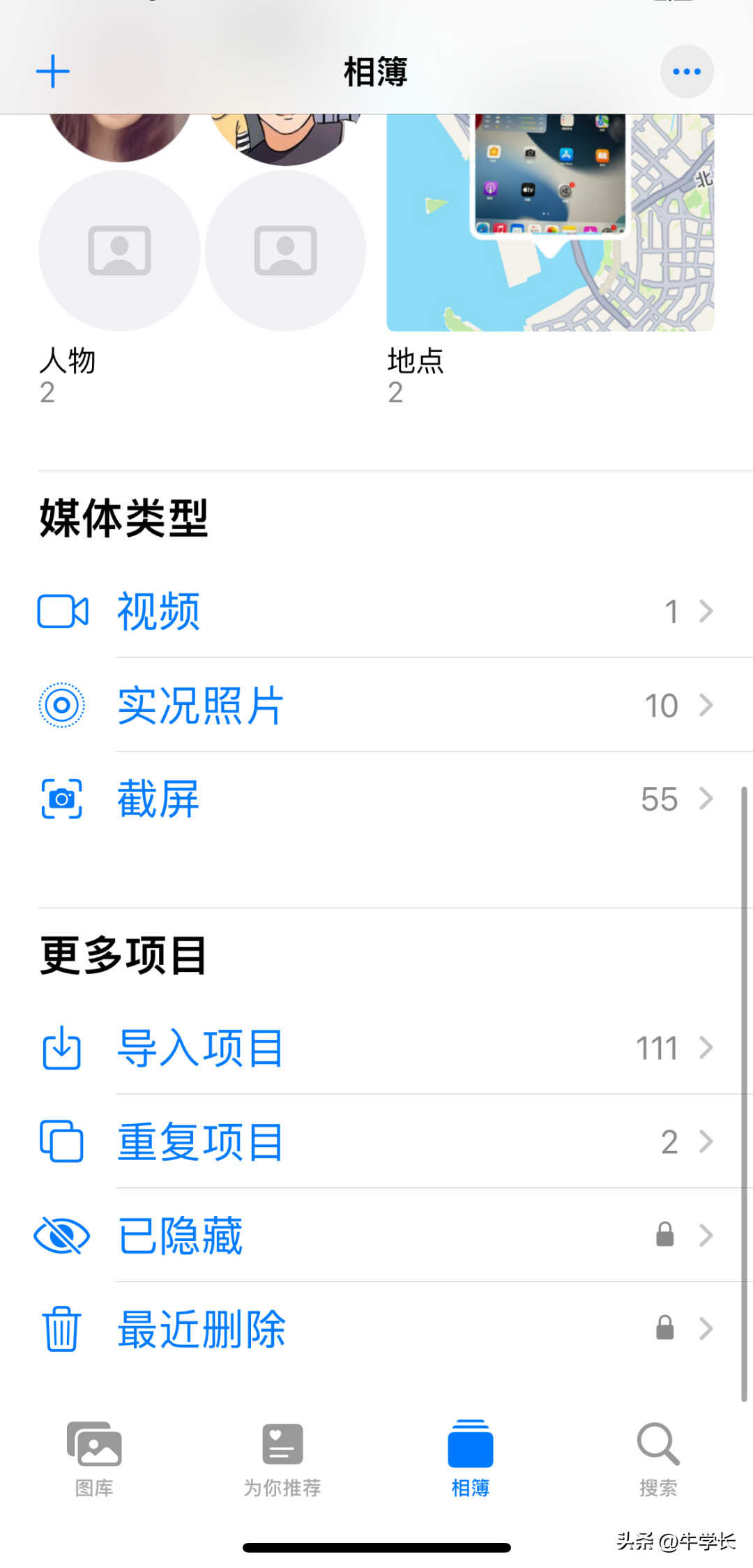The width and height of the screenshot is (753, 1568).
Task: Switch to the 为你推荐 For You tab
Action: pyautogui.click(x=282, y=1459)
